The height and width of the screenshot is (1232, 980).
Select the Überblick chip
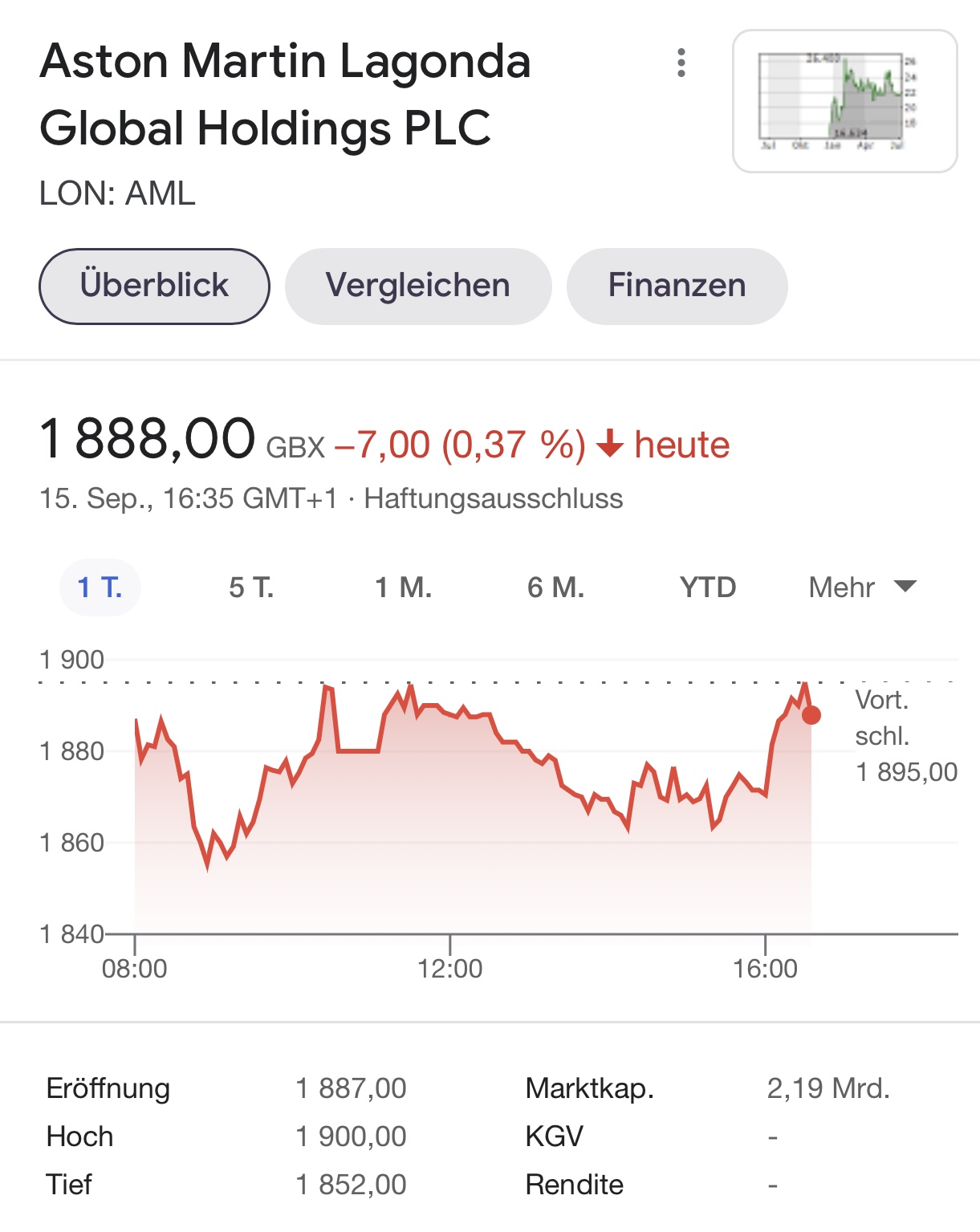coord(154,286)
